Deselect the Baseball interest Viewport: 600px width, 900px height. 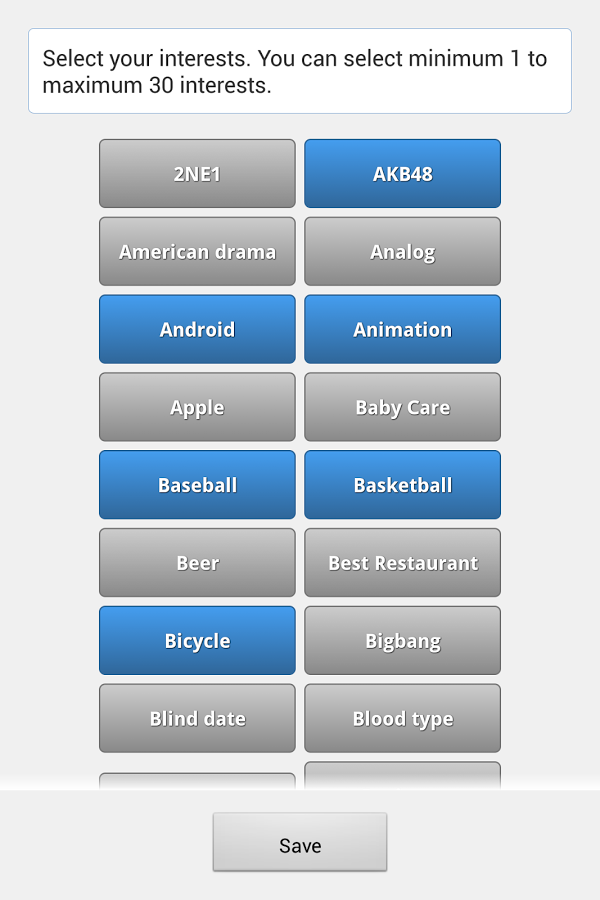(197, 485)
